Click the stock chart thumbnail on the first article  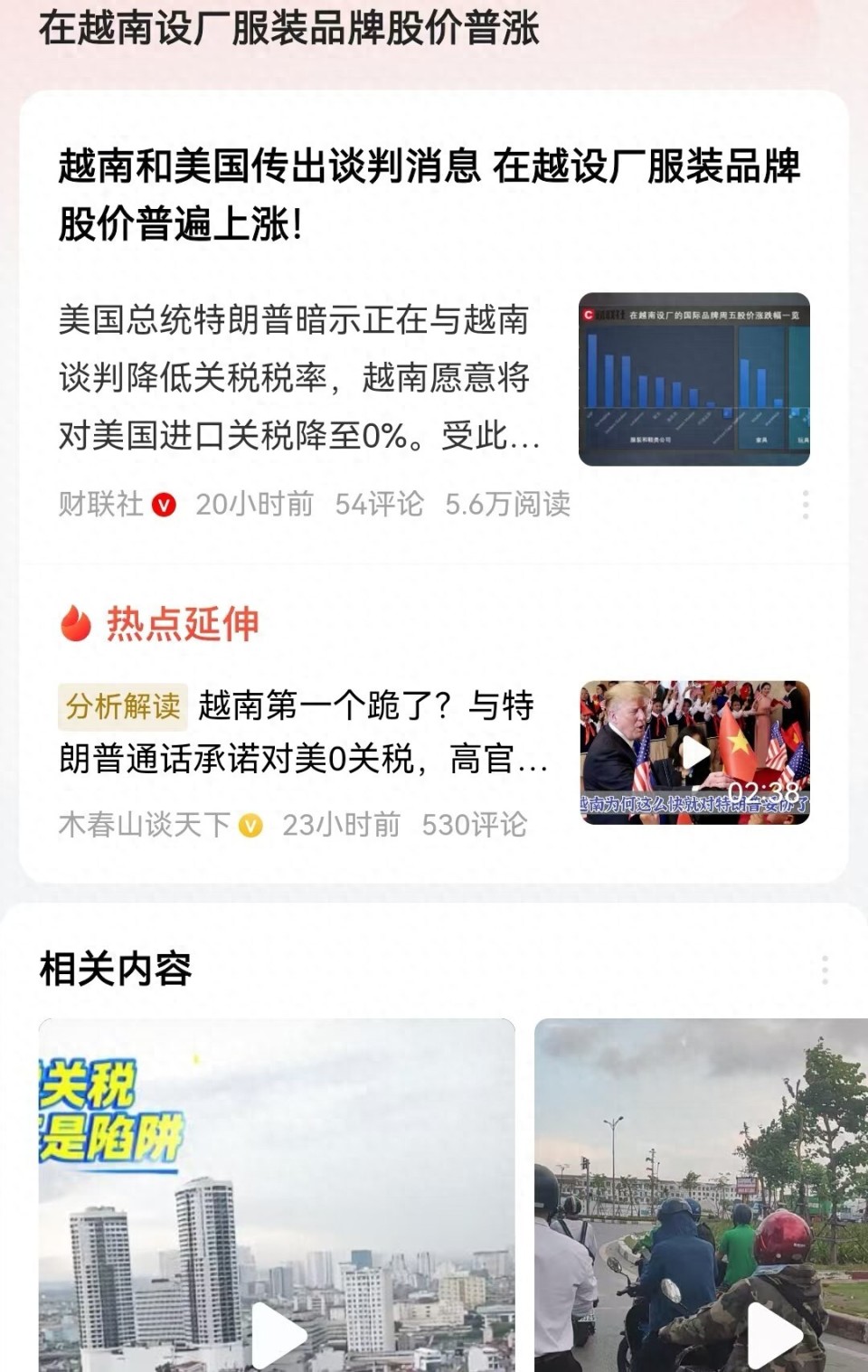(693, 377)
